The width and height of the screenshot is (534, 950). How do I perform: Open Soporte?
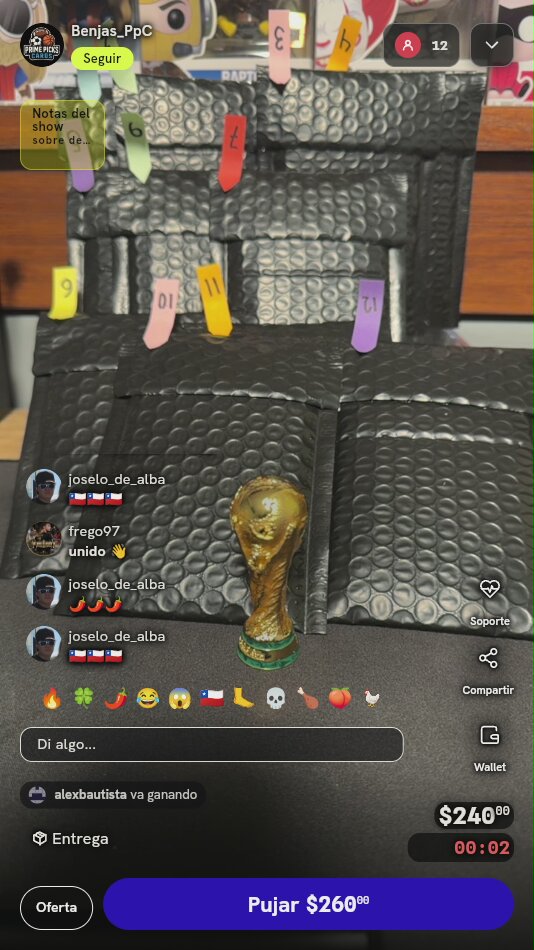[490, 601]
